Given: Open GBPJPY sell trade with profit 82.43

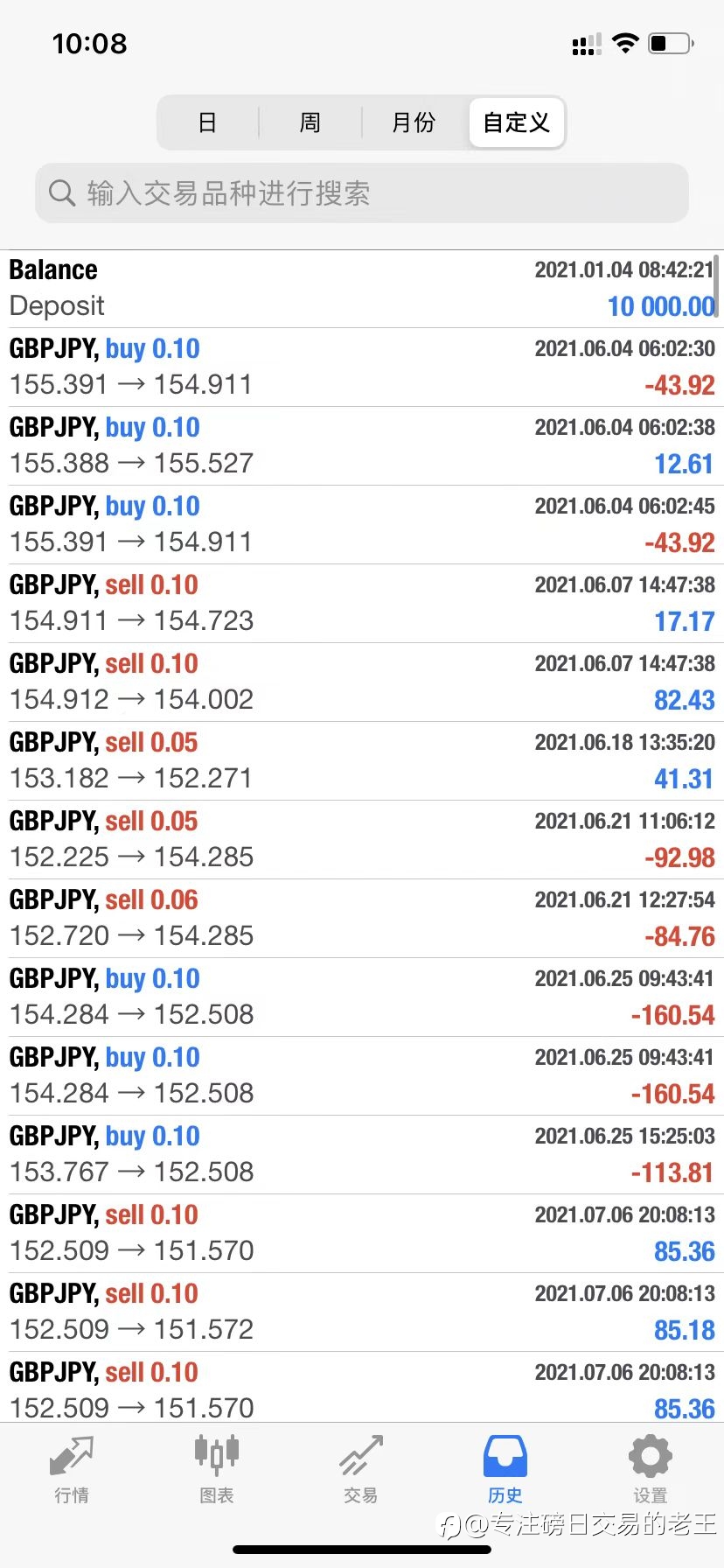Looking at the screenshot, I should coord(362,682).
